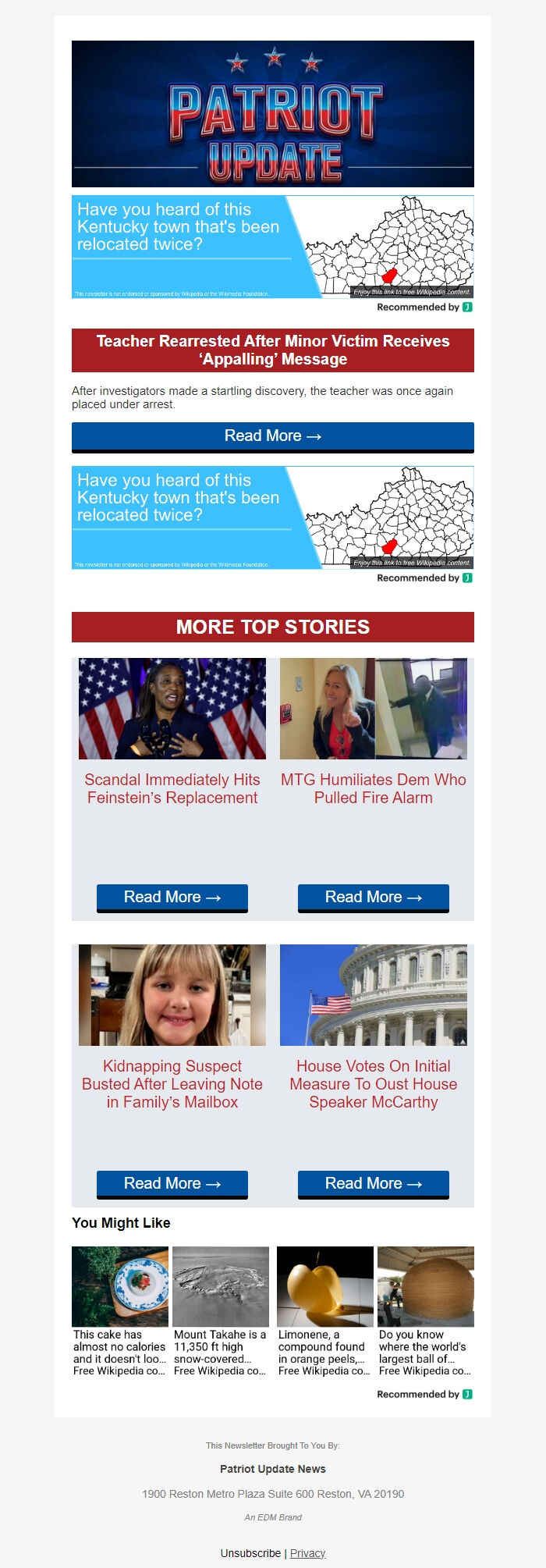Read more about MTG and the fire alarm
Viewport: 546px width, 1568px height.
373,898
